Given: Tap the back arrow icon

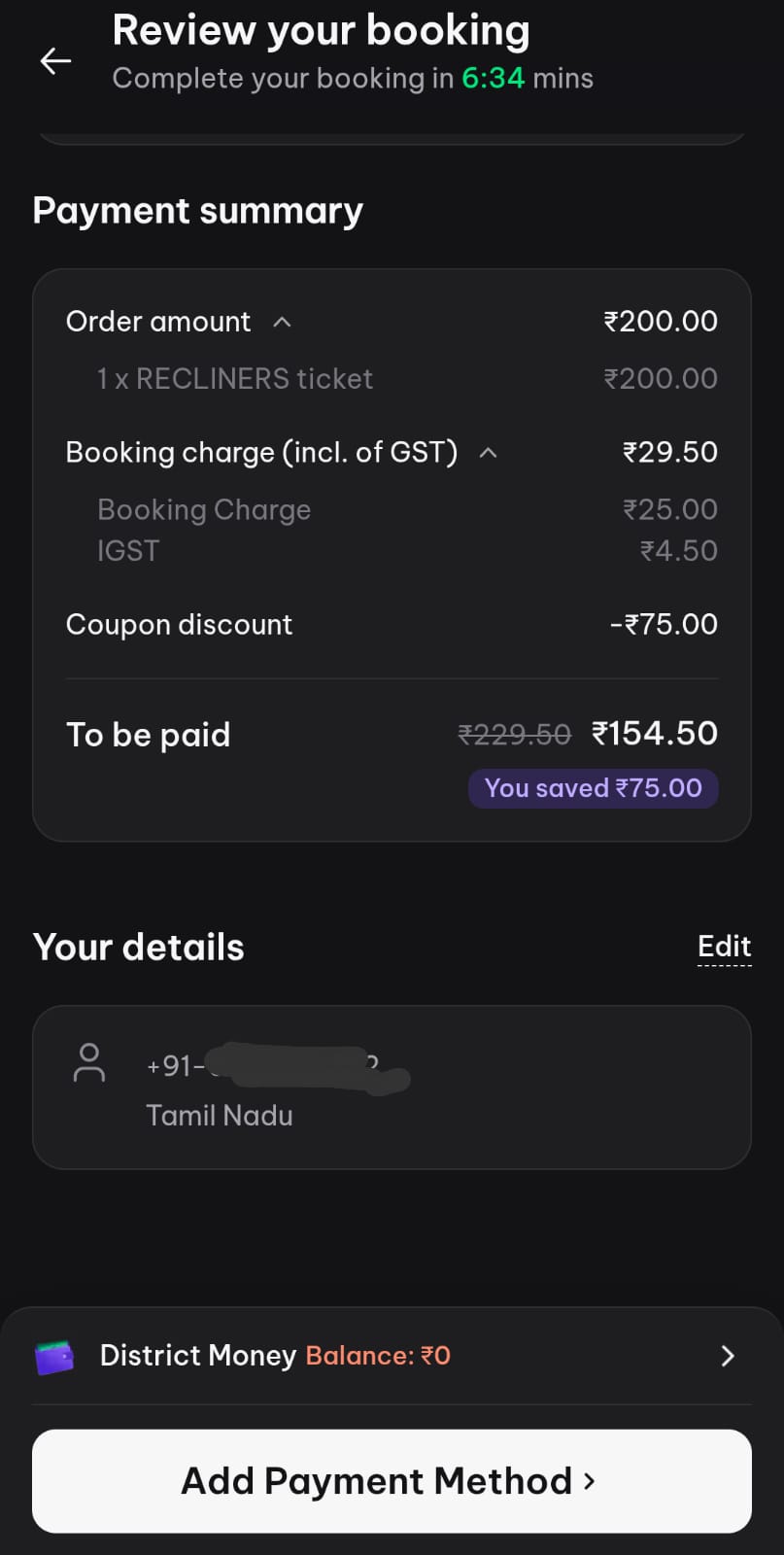Looking at the screenshot, I should tap(55, 60).
